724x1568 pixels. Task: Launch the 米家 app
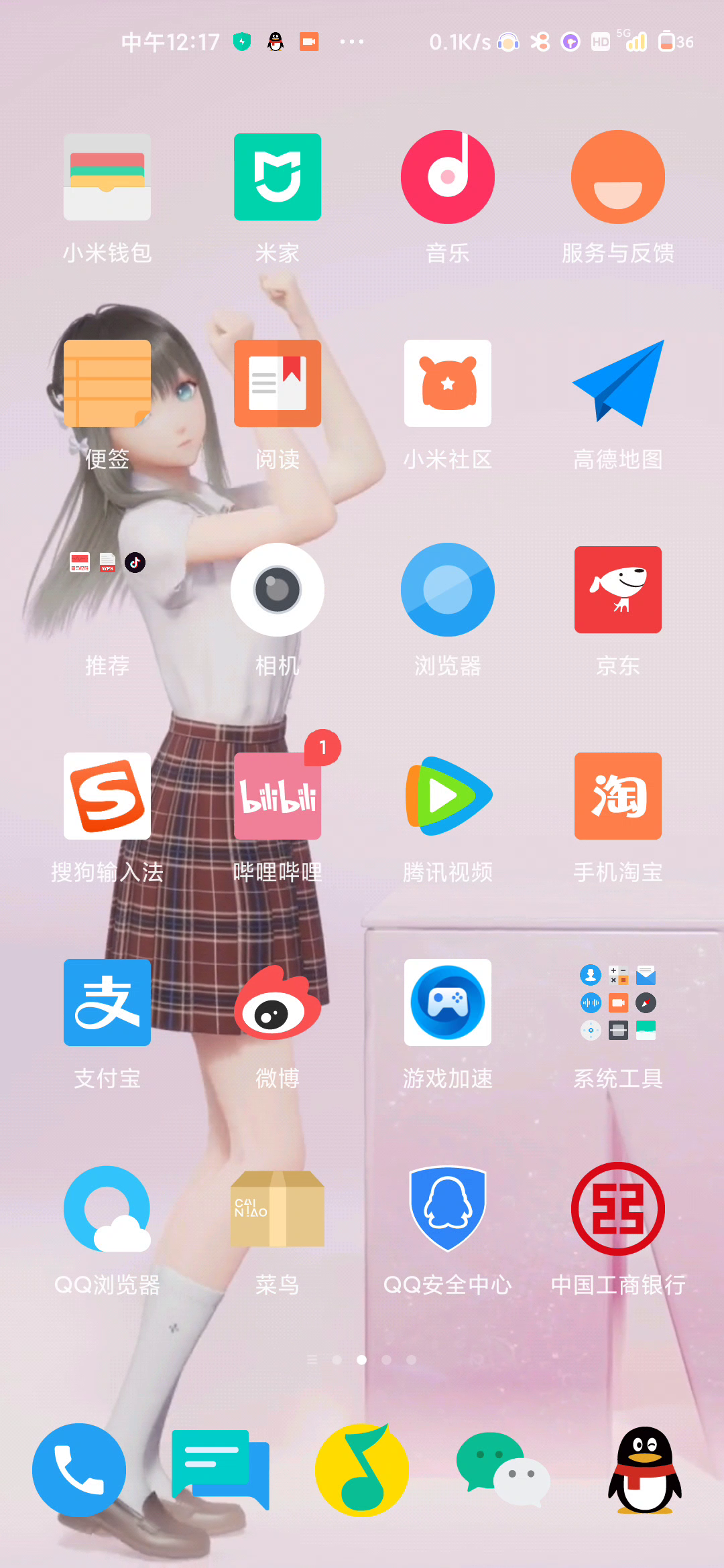click(x=278, y=177)
